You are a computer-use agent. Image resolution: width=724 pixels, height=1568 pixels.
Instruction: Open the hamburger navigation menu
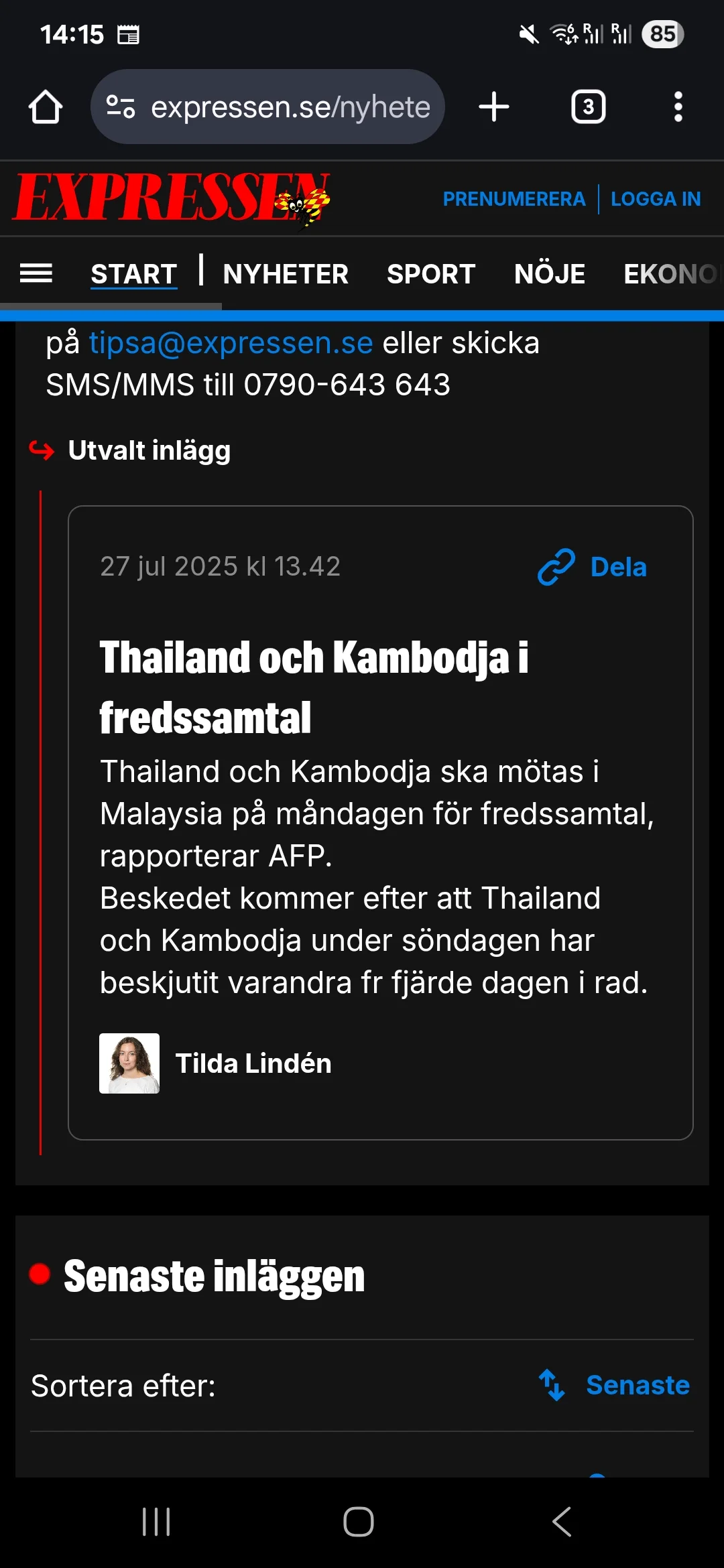pyautogui.click(x=36, y=273)
